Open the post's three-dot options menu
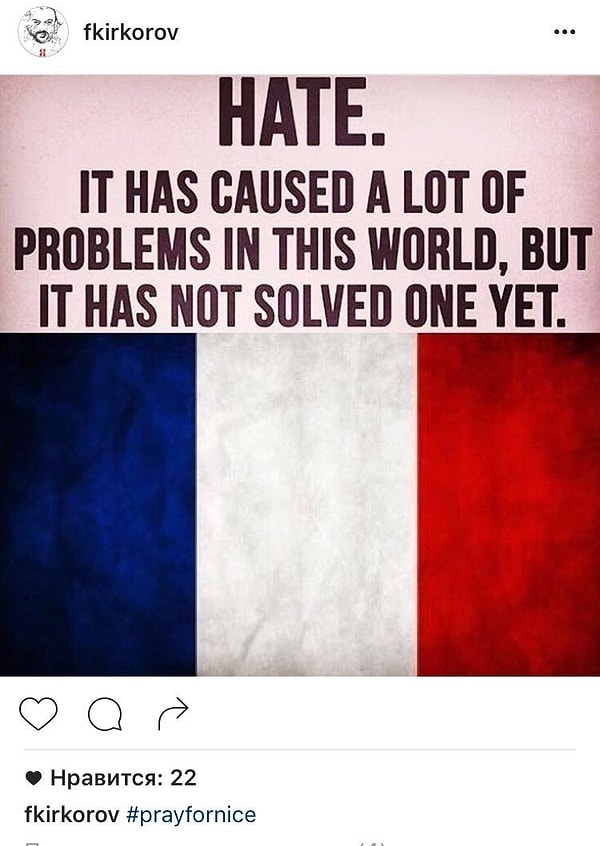 point(564,32)
